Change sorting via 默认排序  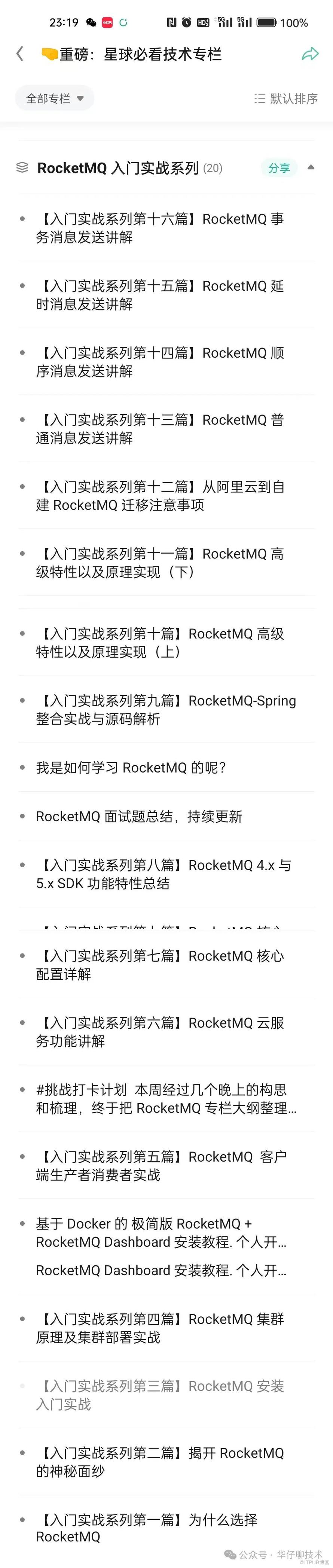click(286, 98)
